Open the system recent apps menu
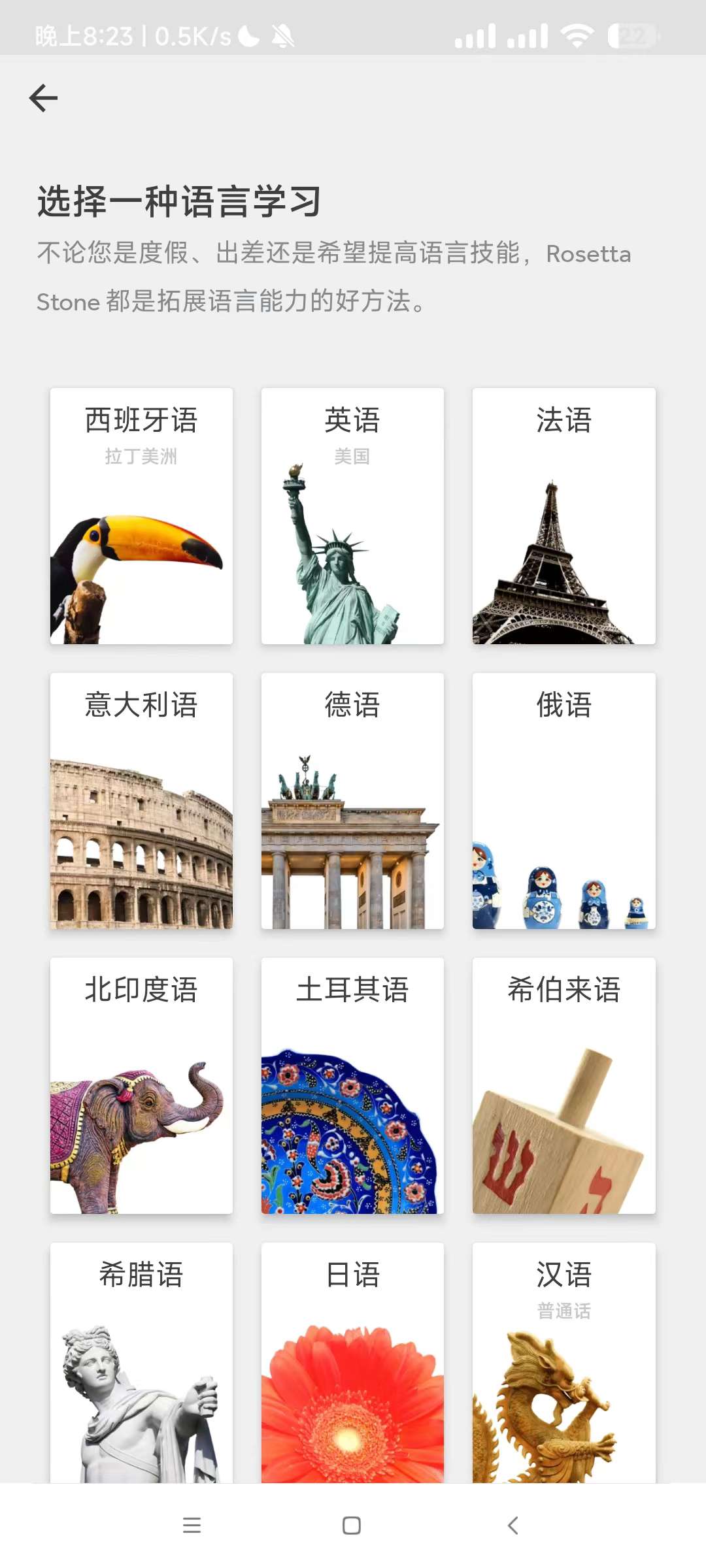Image resolution: width=706 pixels, height=1568 pixels. point(192,1526)
